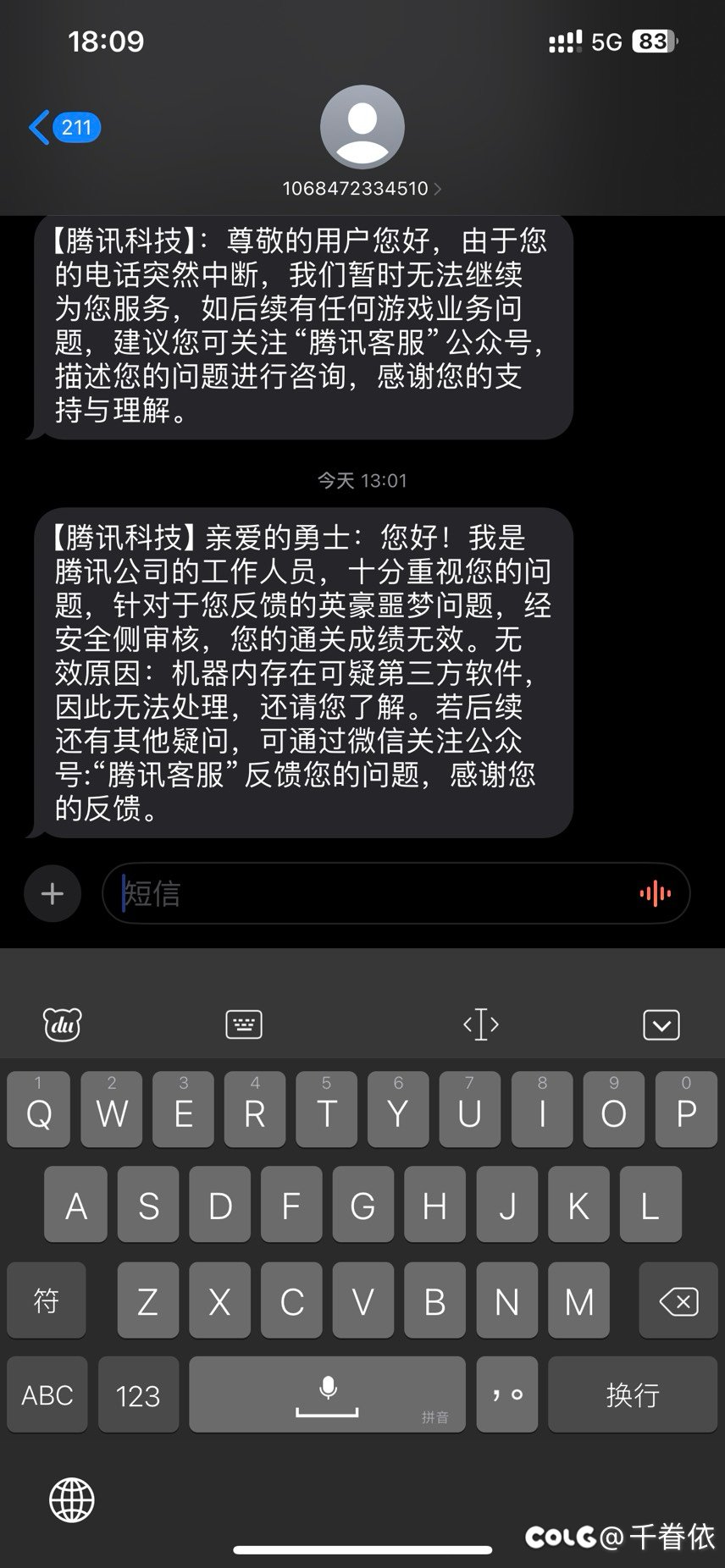Tap the microphone space bar
725x1568 pixels.
click(327, 1394)
